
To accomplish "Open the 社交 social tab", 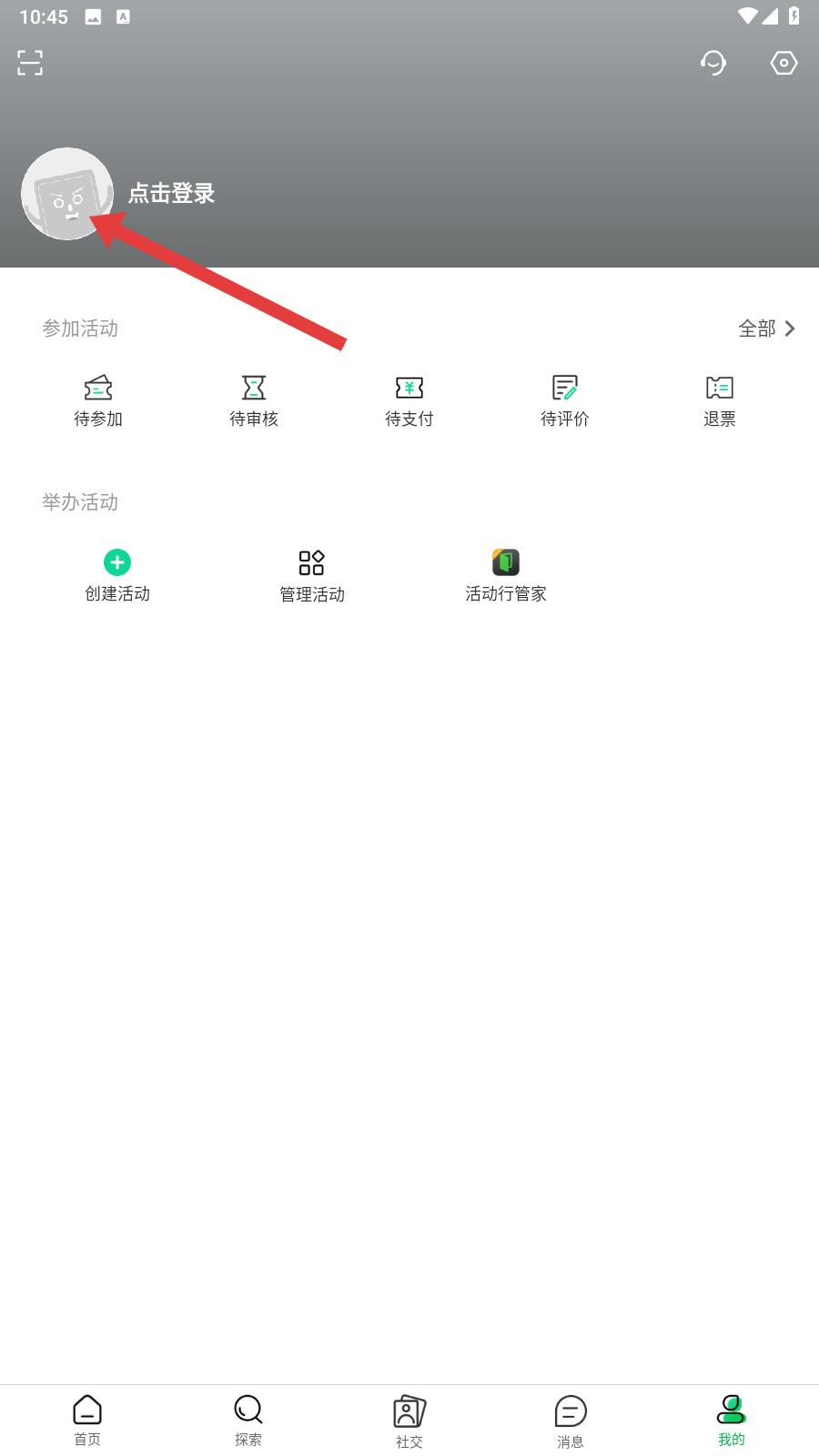I will 409,1420.
